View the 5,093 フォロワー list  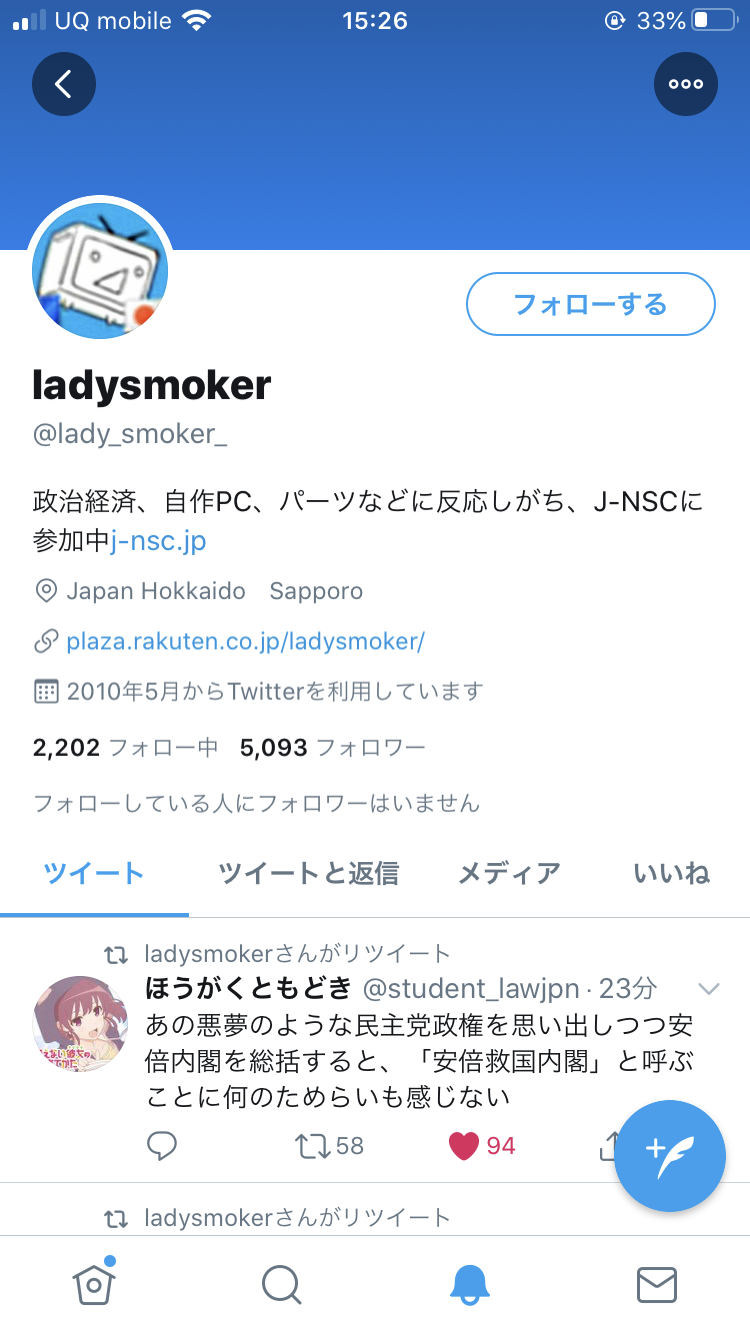click(x=333, y=747)
